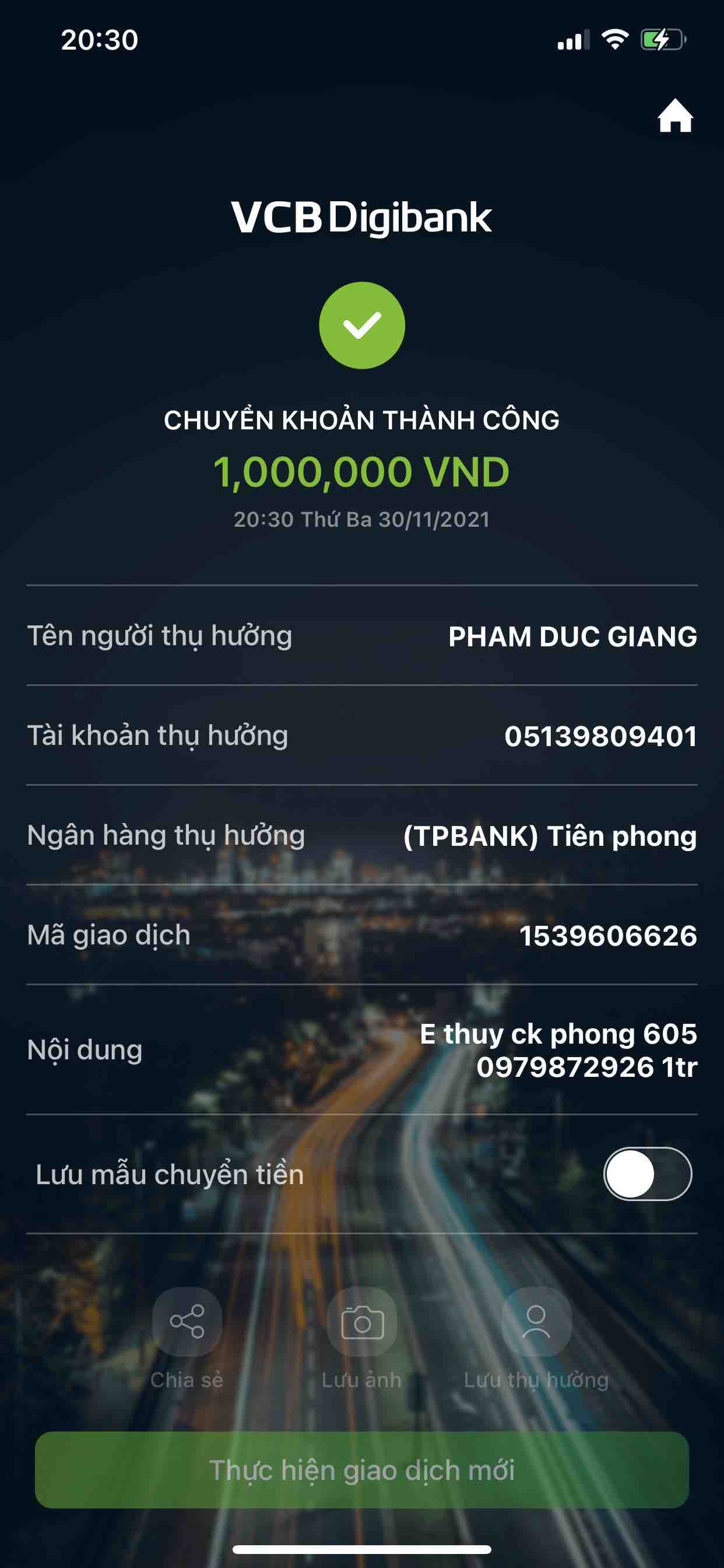Start a new transaction with Thực hiện giao dịch mới
724x1568 pixels.
[x=362, y=1469]
